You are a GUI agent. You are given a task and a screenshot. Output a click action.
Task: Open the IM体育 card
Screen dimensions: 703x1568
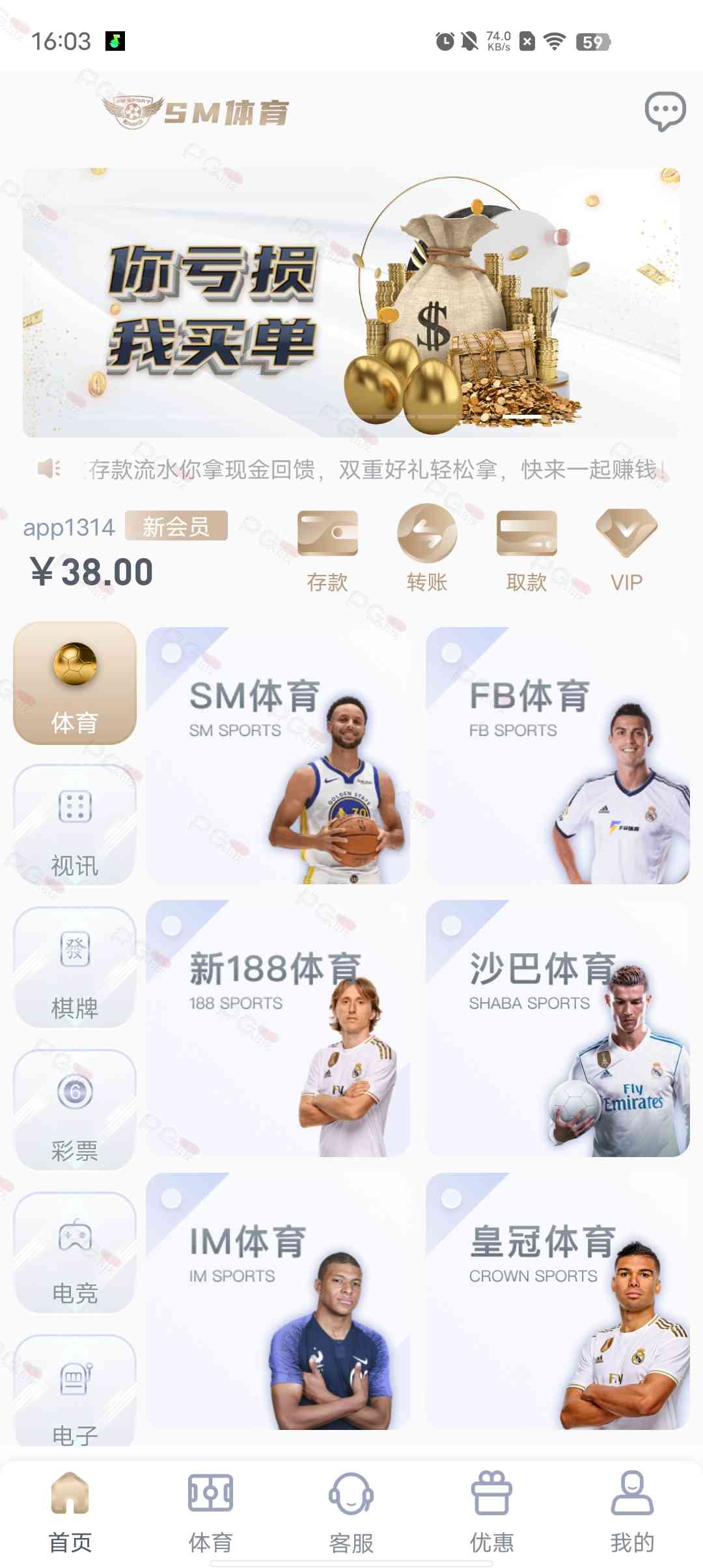point(278,1301)
